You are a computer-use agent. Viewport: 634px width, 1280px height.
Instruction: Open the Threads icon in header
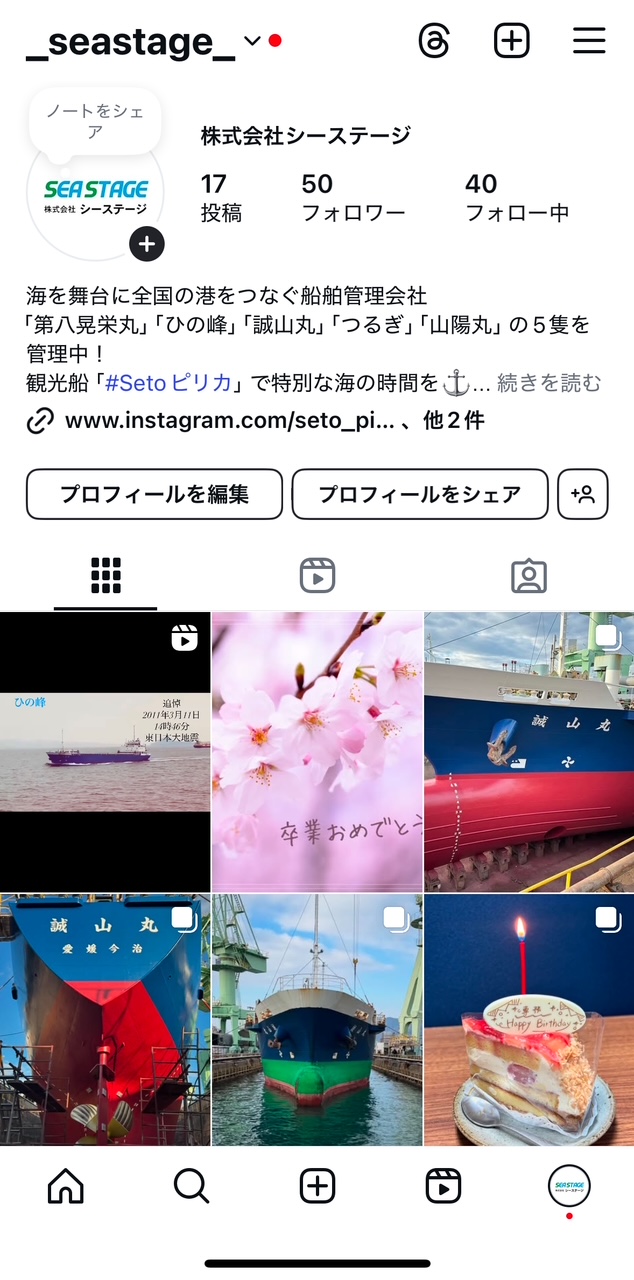pos(434,41)
